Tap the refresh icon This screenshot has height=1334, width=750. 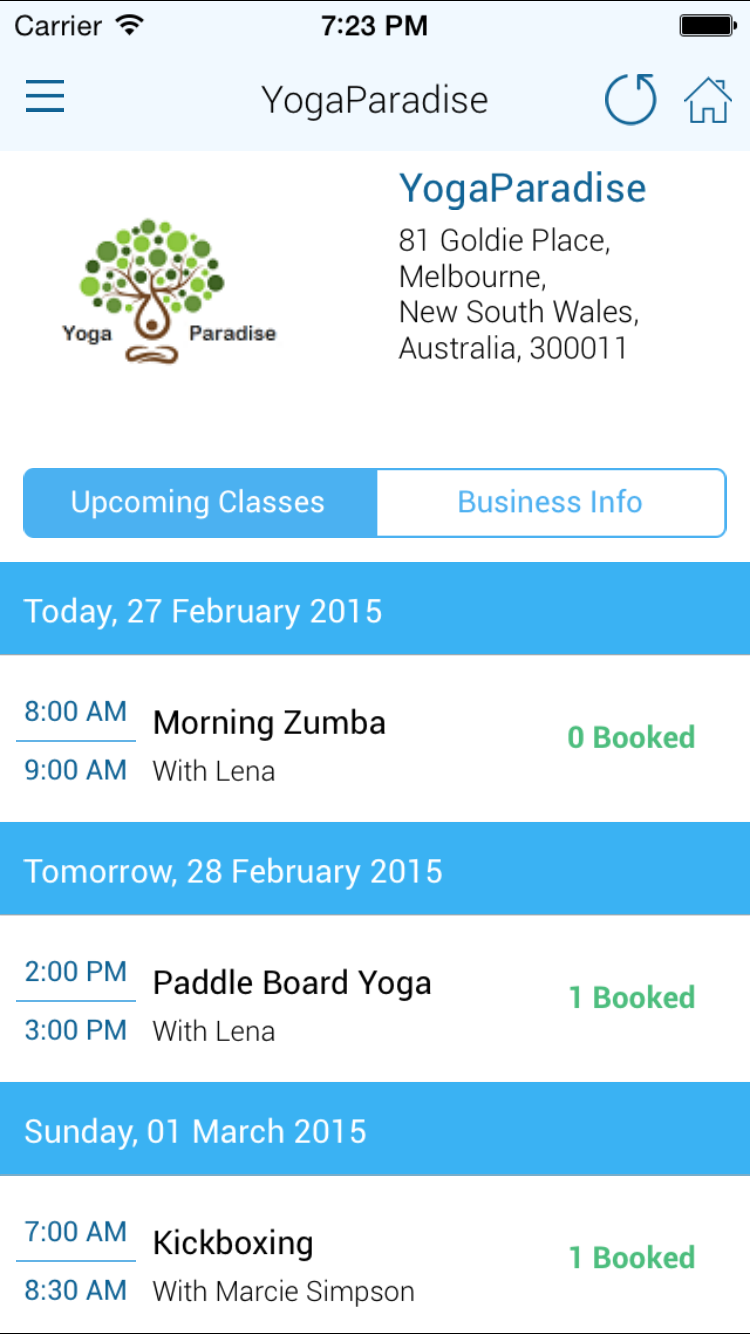tap(631, 100)
